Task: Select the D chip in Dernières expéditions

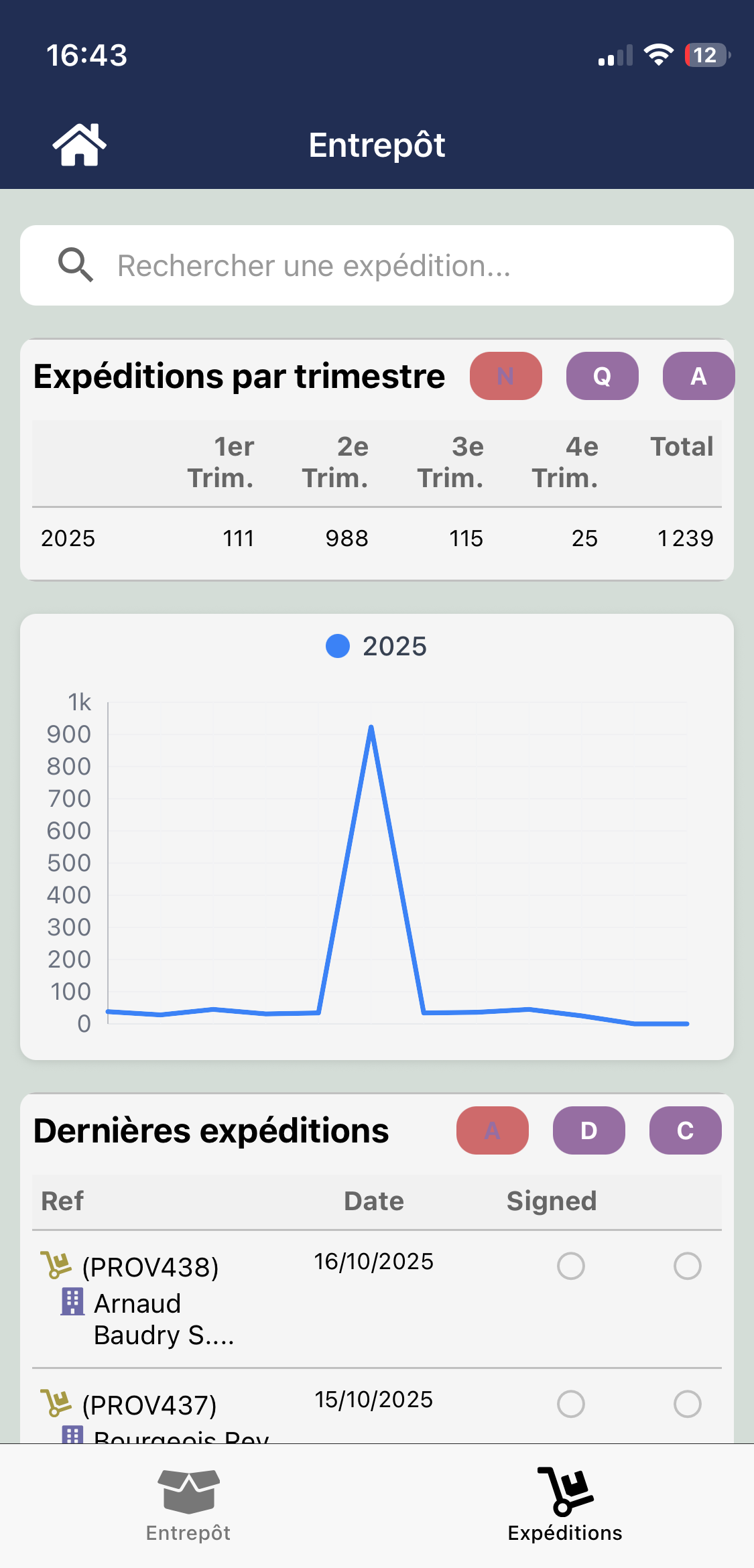Action: click(588, 1130)
